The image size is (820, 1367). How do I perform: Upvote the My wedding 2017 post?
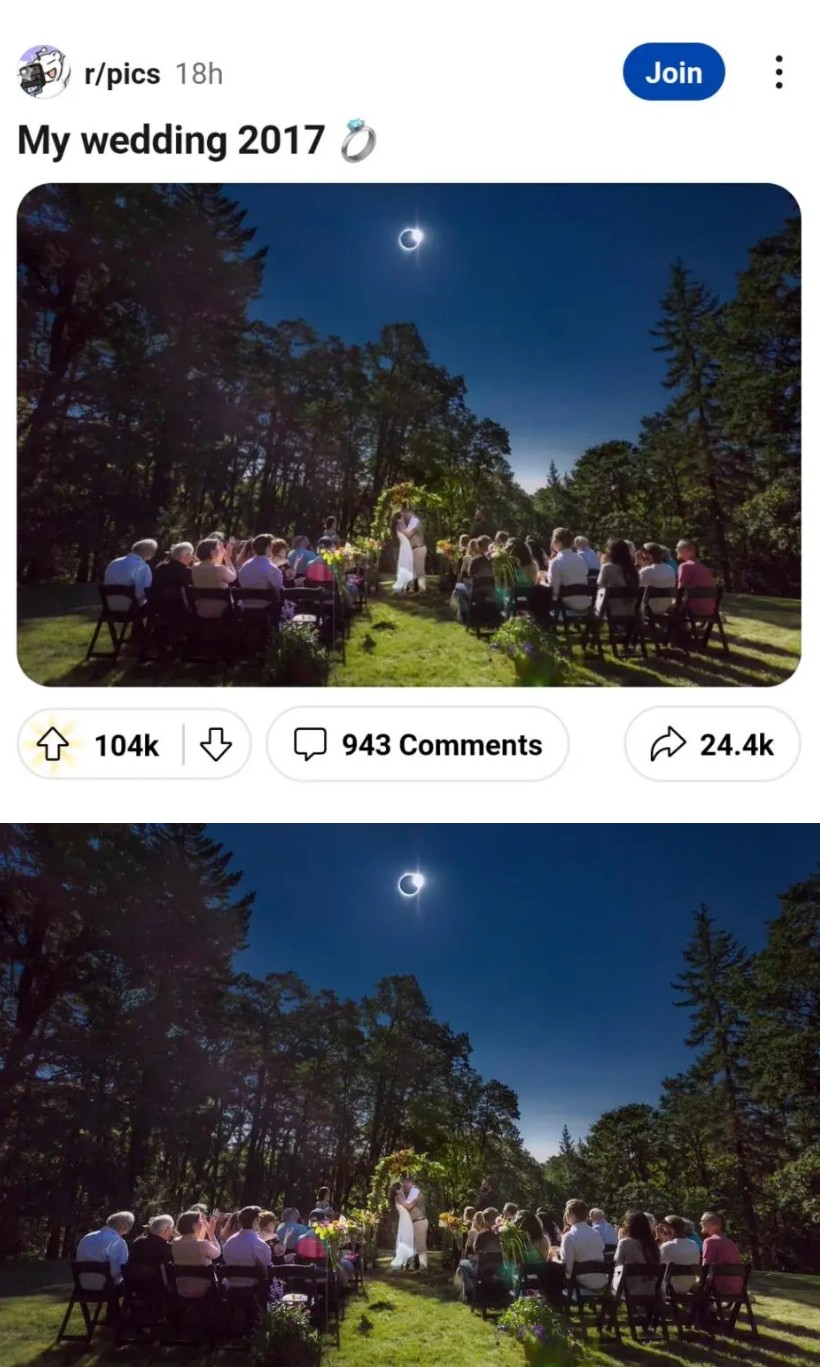point(52,744)
